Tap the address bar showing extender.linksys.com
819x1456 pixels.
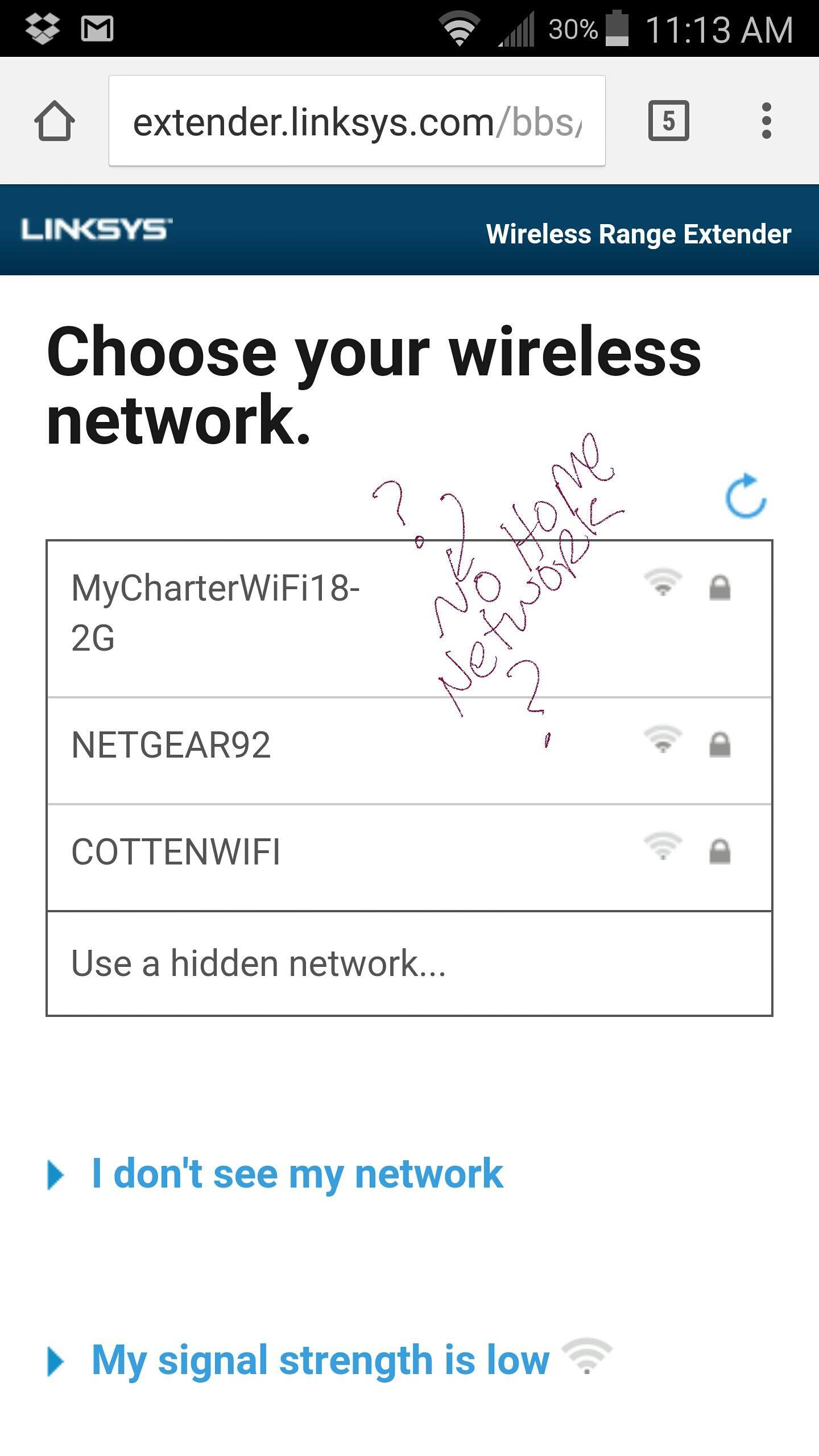(x=357, y=121)
